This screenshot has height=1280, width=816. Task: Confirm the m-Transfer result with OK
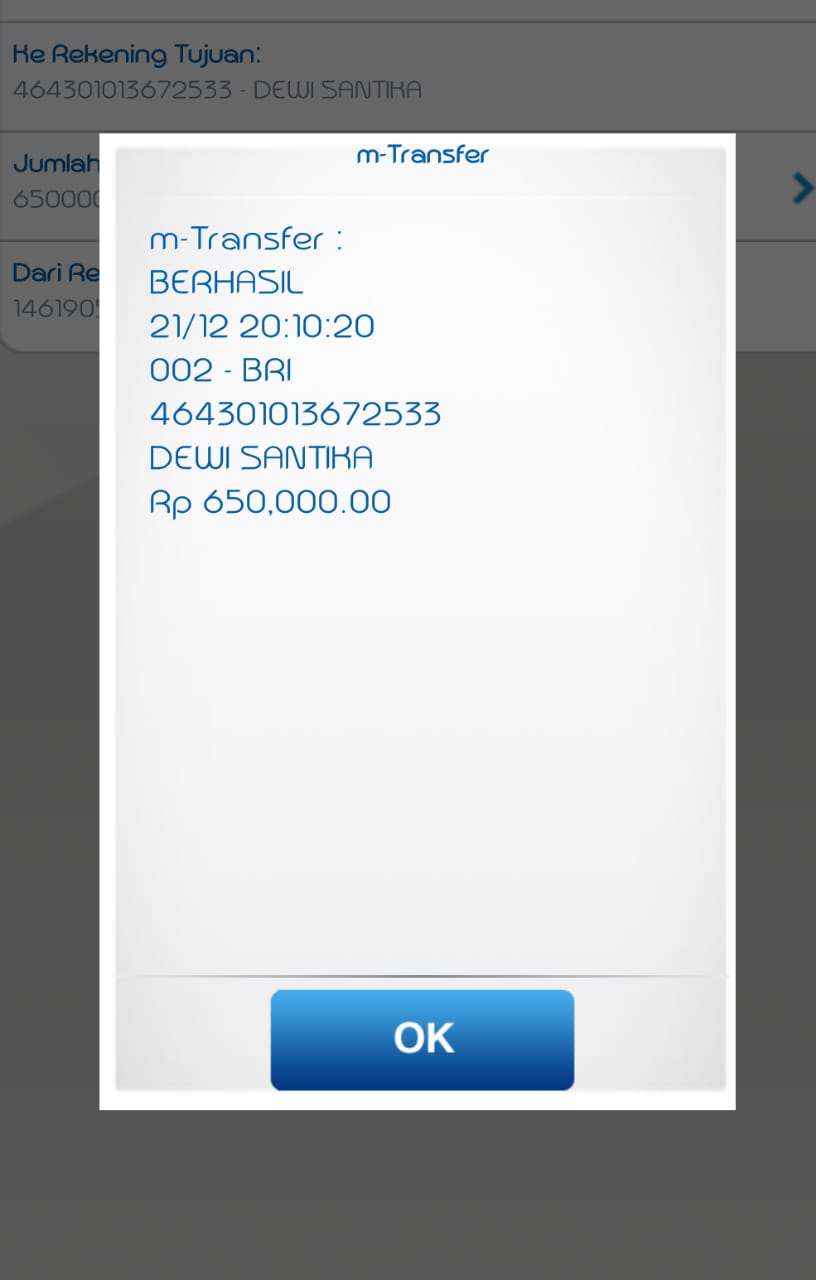(x=422, y=1039)
